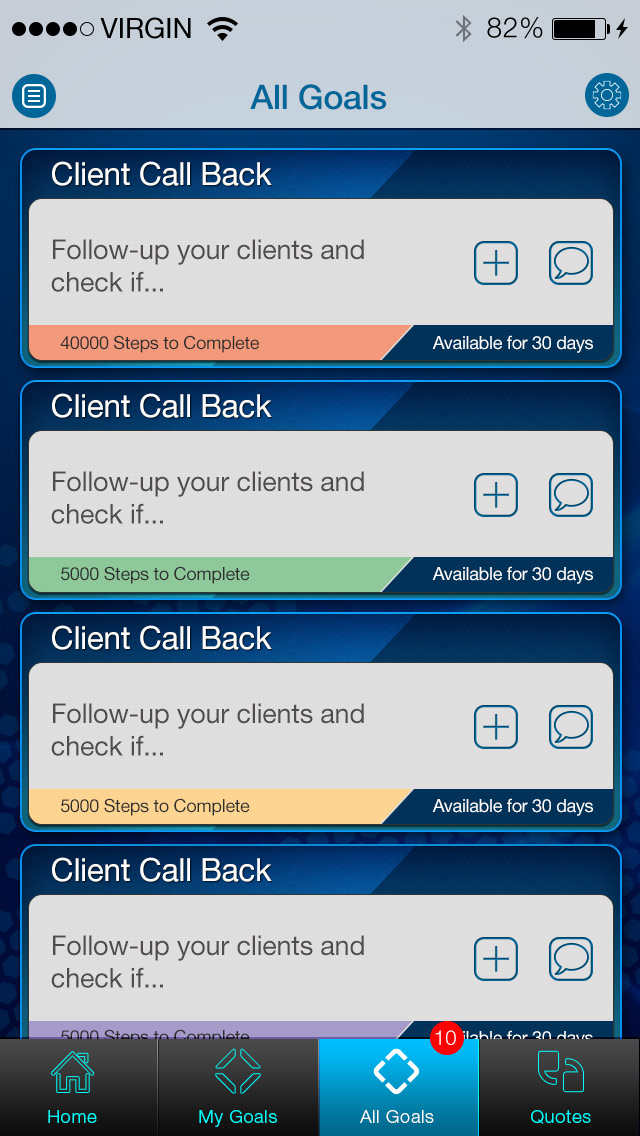Open the settings gear icon
This screenshot has width=640, height=1136.
point(606,97)
